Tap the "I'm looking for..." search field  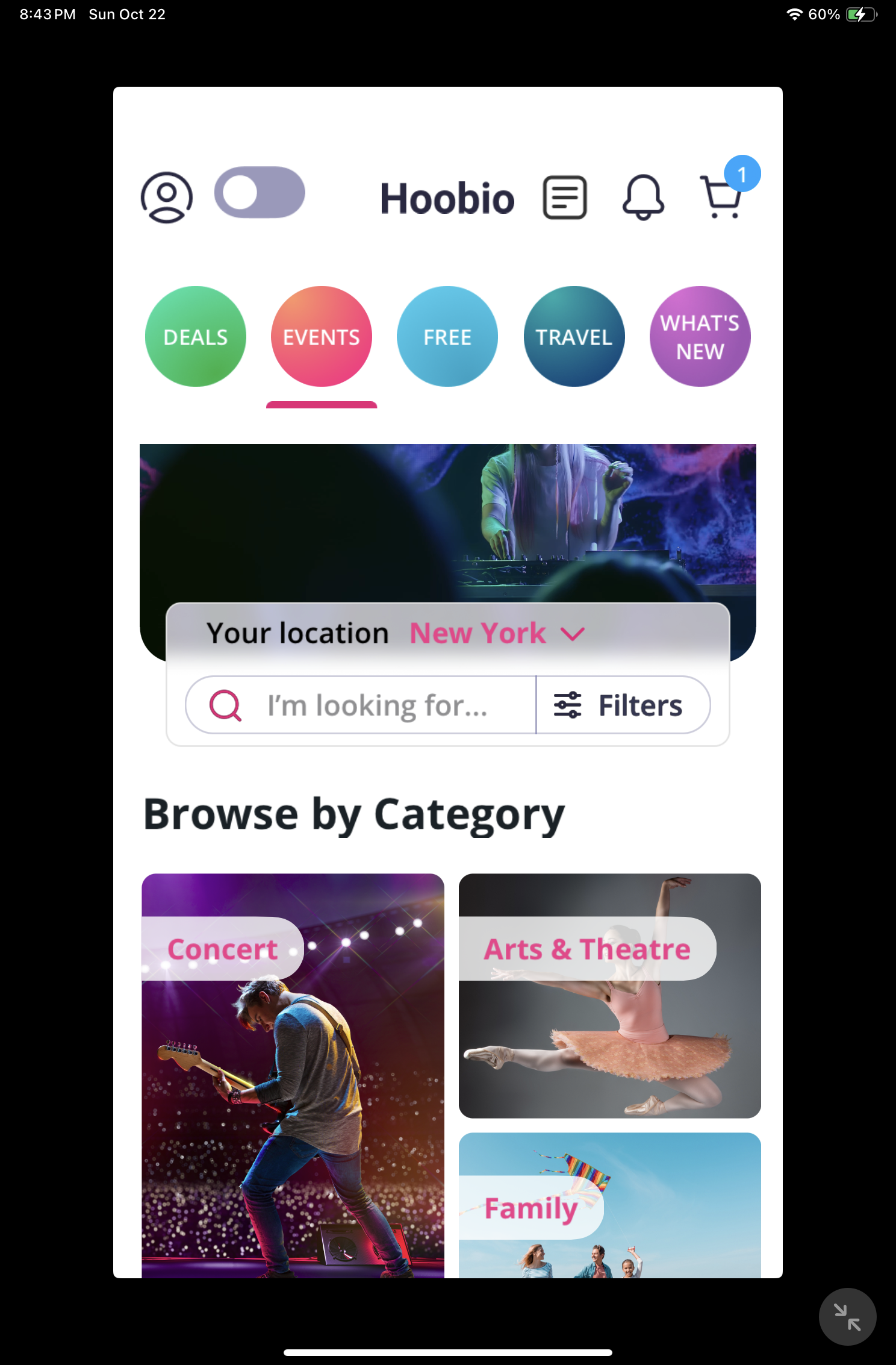376,705
